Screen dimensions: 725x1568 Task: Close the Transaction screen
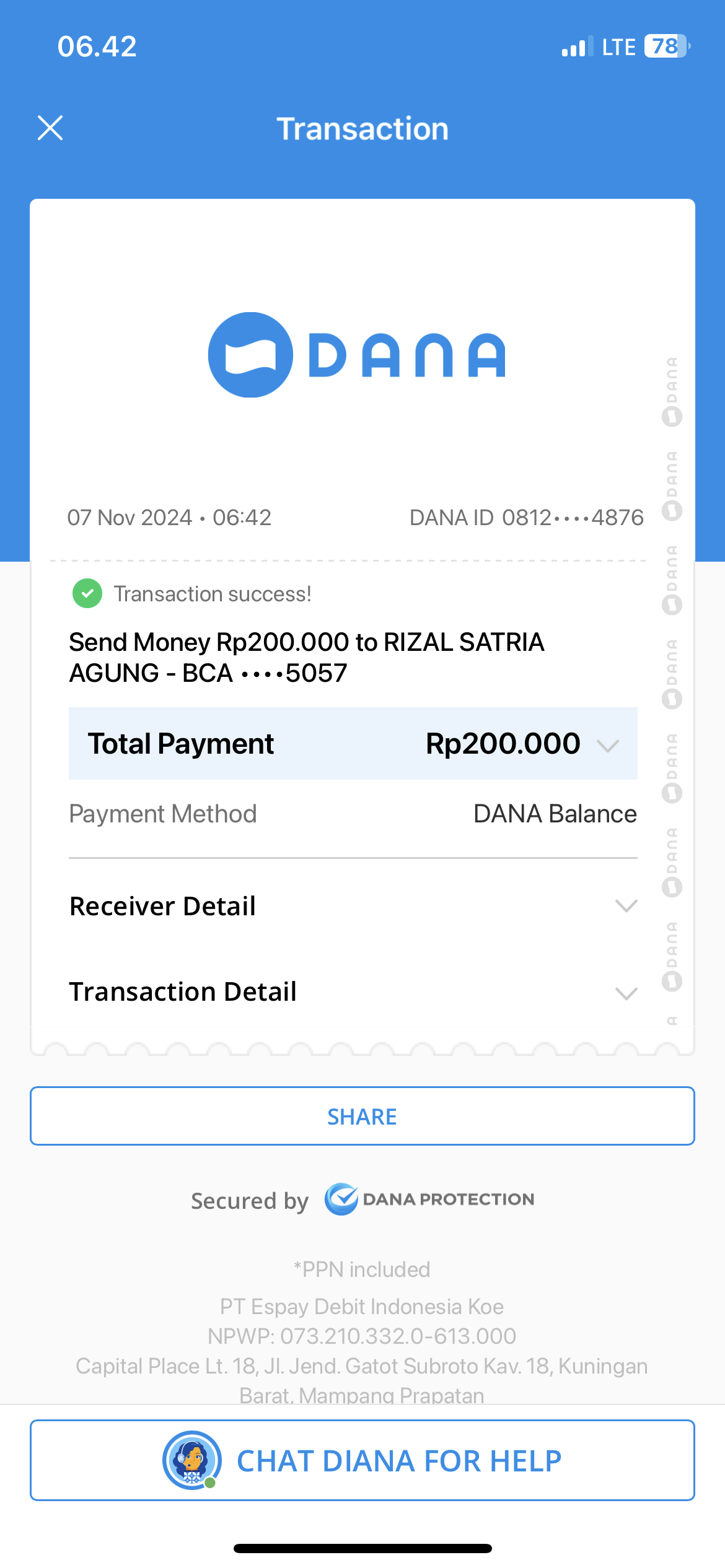50,128
